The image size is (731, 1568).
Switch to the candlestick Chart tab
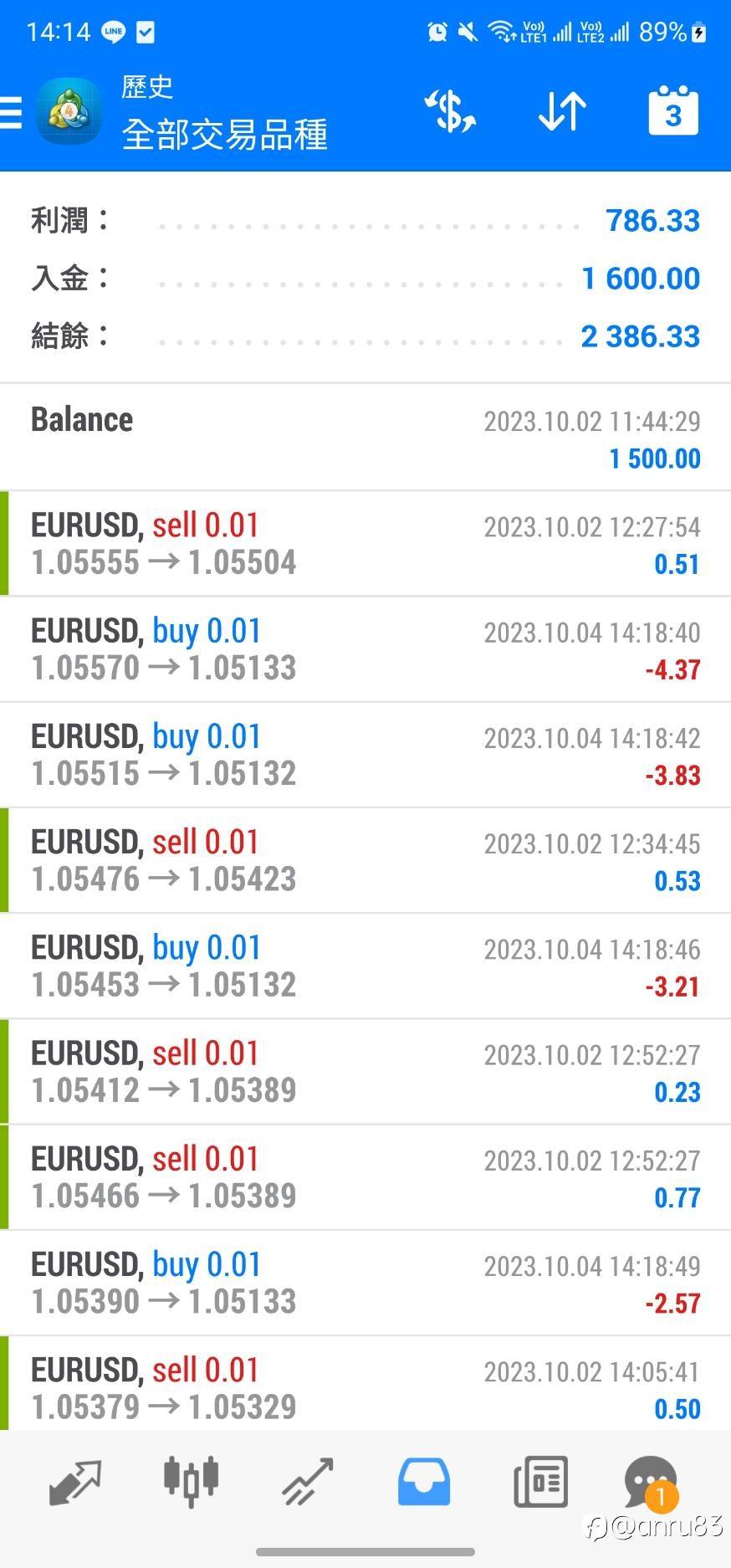pos(191,1481)
